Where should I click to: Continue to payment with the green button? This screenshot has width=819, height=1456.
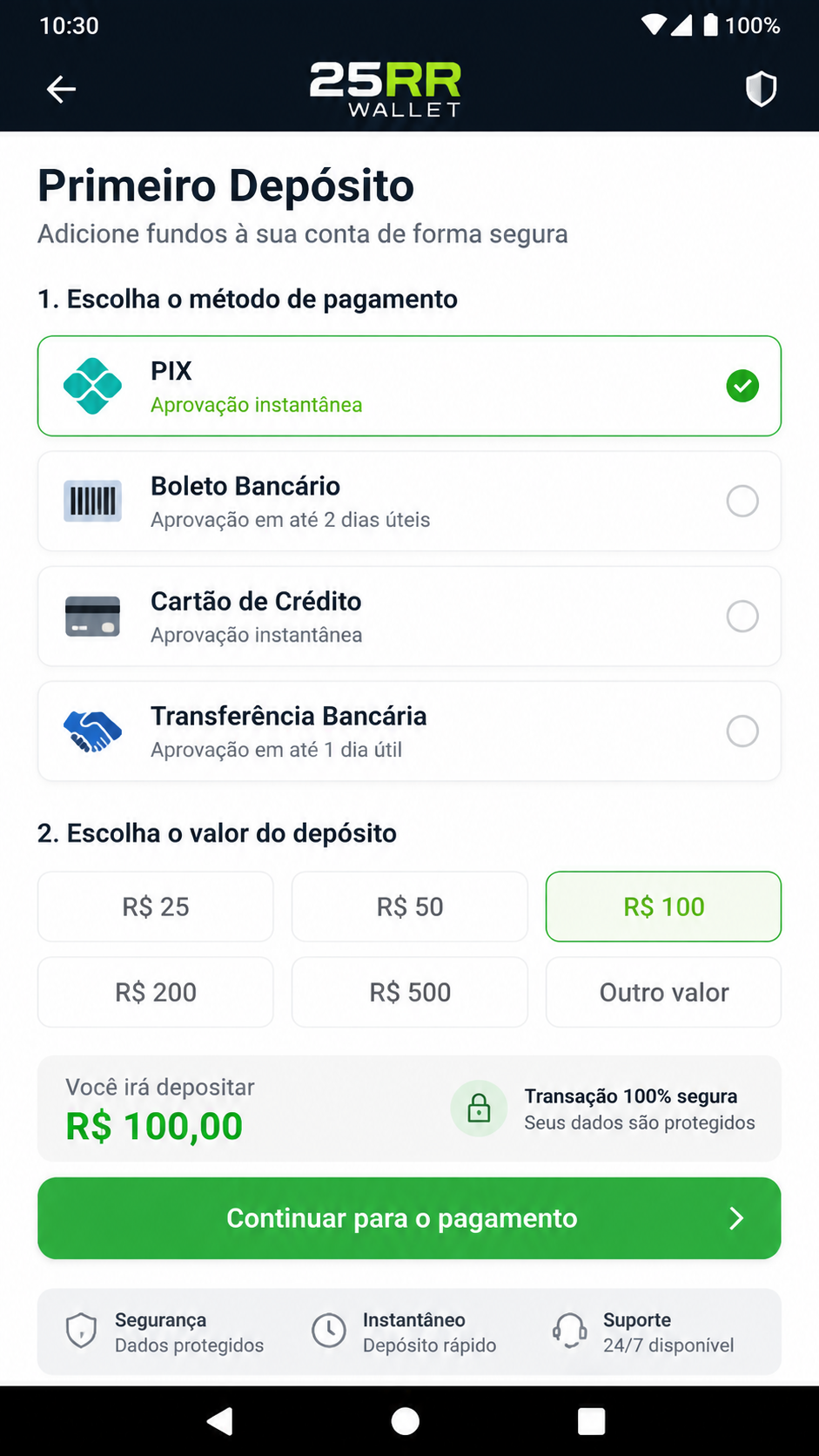[409, 1218]
